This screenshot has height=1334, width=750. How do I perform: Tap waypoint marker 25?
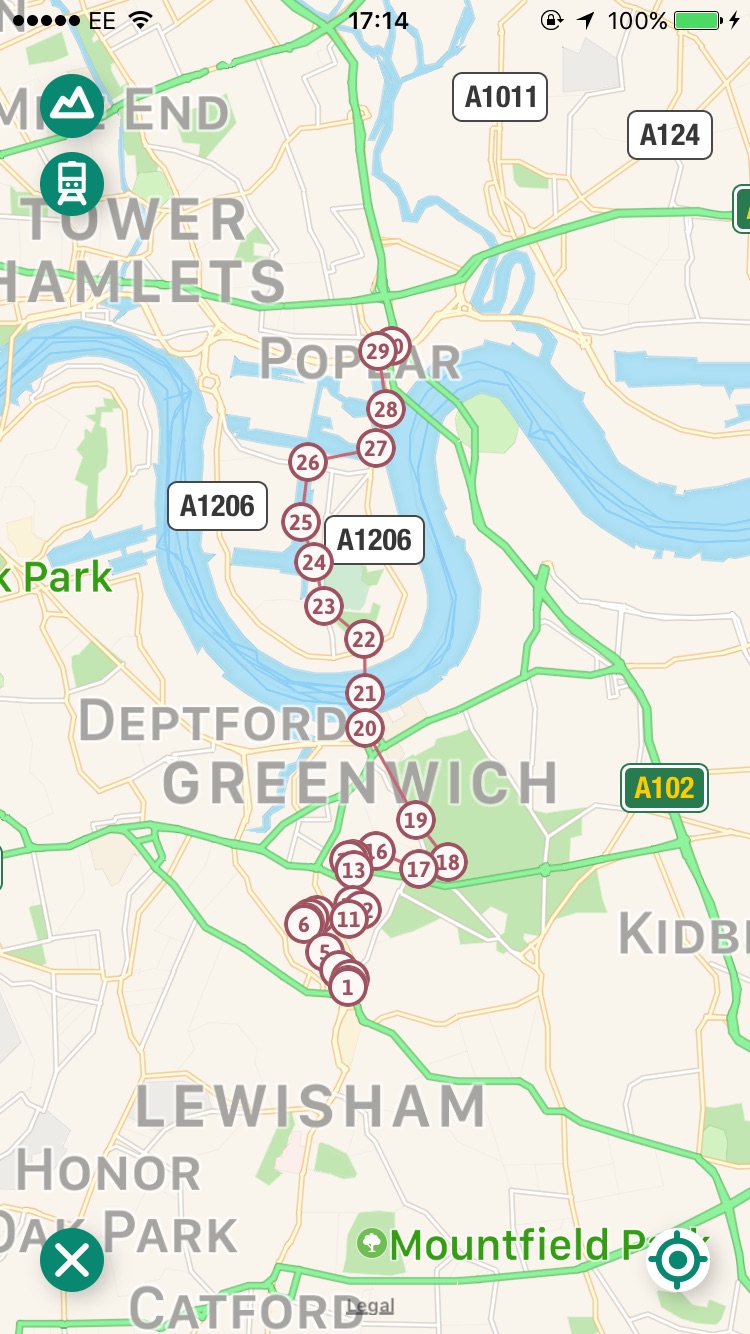click(x=301, y=521)
